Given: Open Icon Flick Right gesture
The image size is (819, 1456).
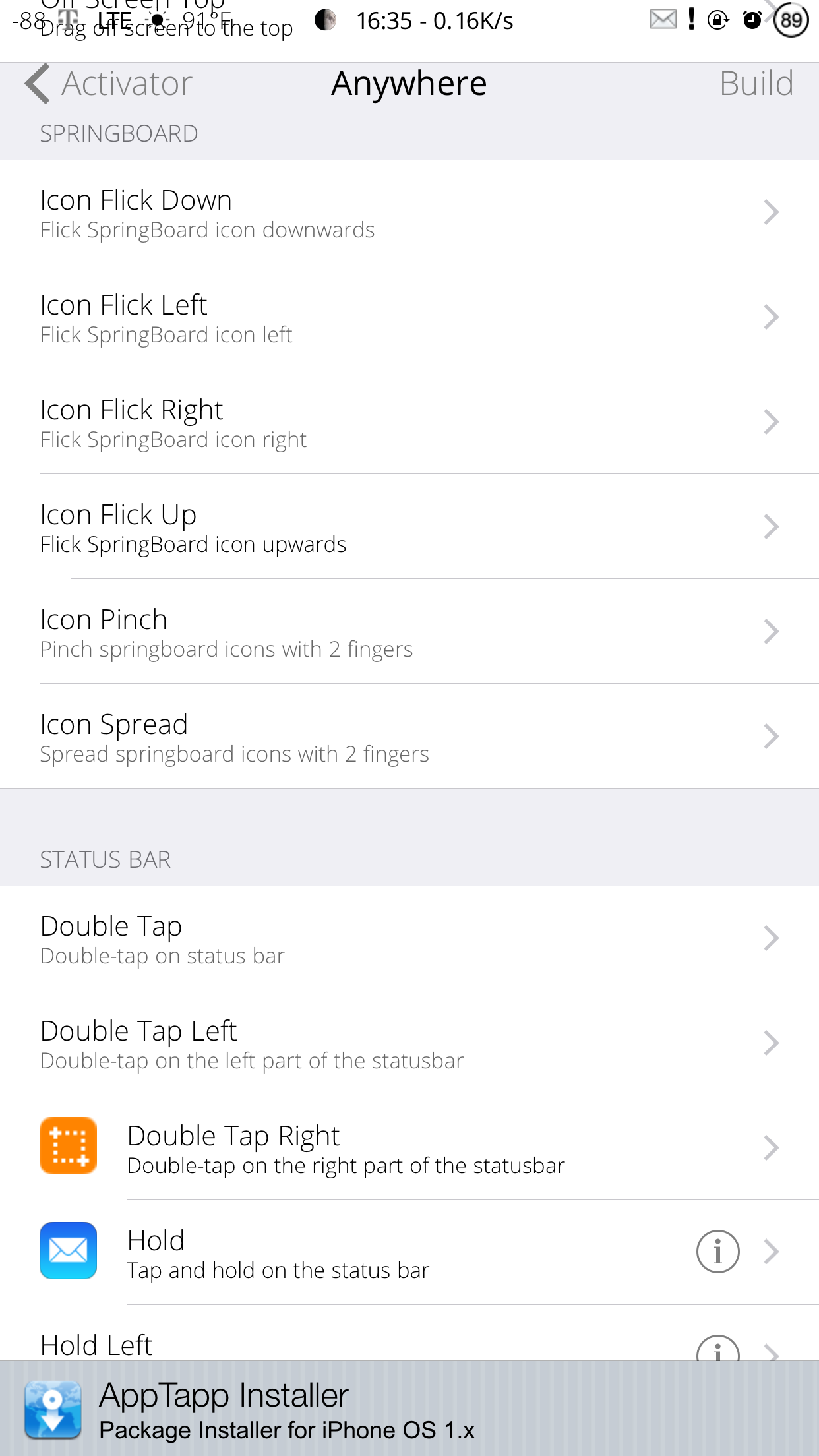Looking at the screenshot, I should pyautogui.click(x=409, y=422).
